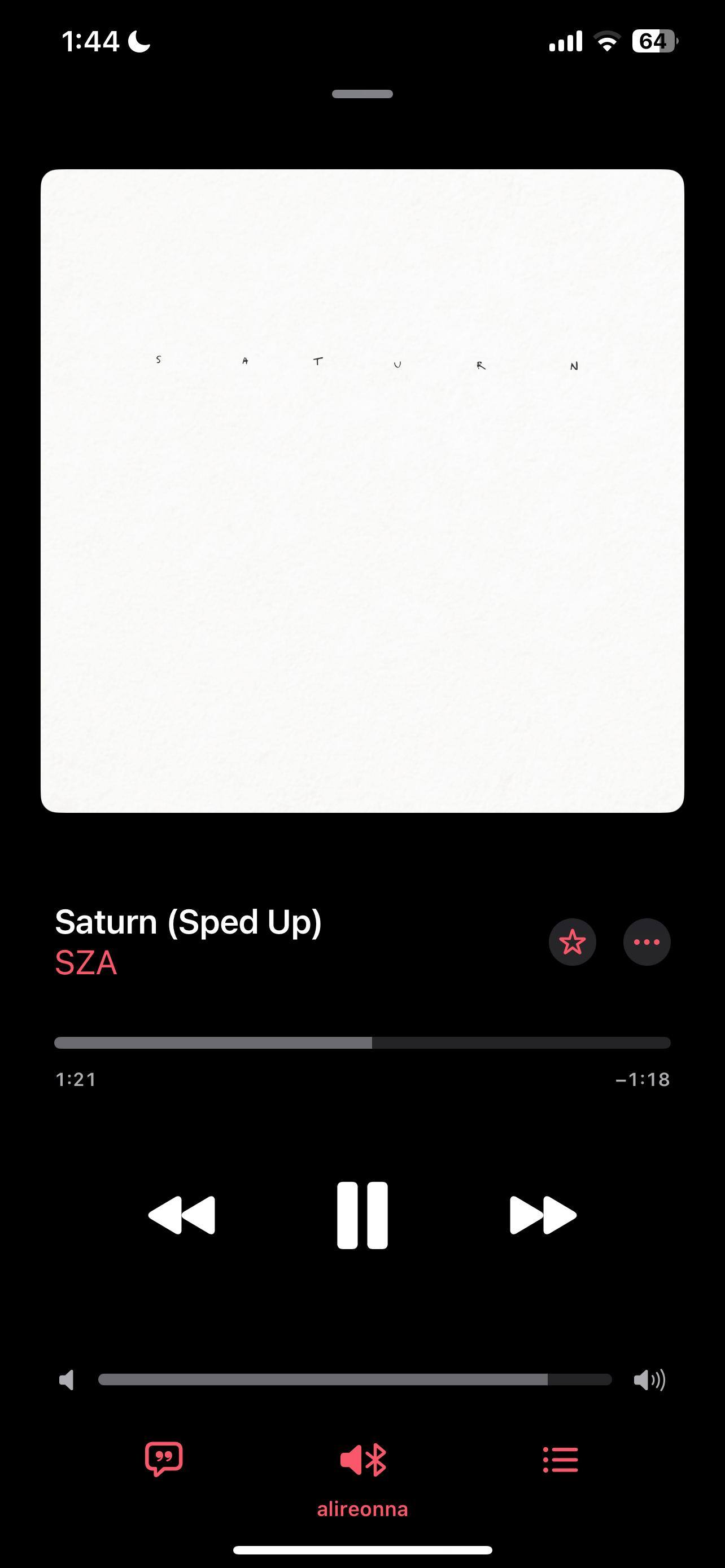The image size is (725, 1568).
Task: Pause the song Saturn (Sped Up)
Action: pyautogui.click(x=362, y=1215)
